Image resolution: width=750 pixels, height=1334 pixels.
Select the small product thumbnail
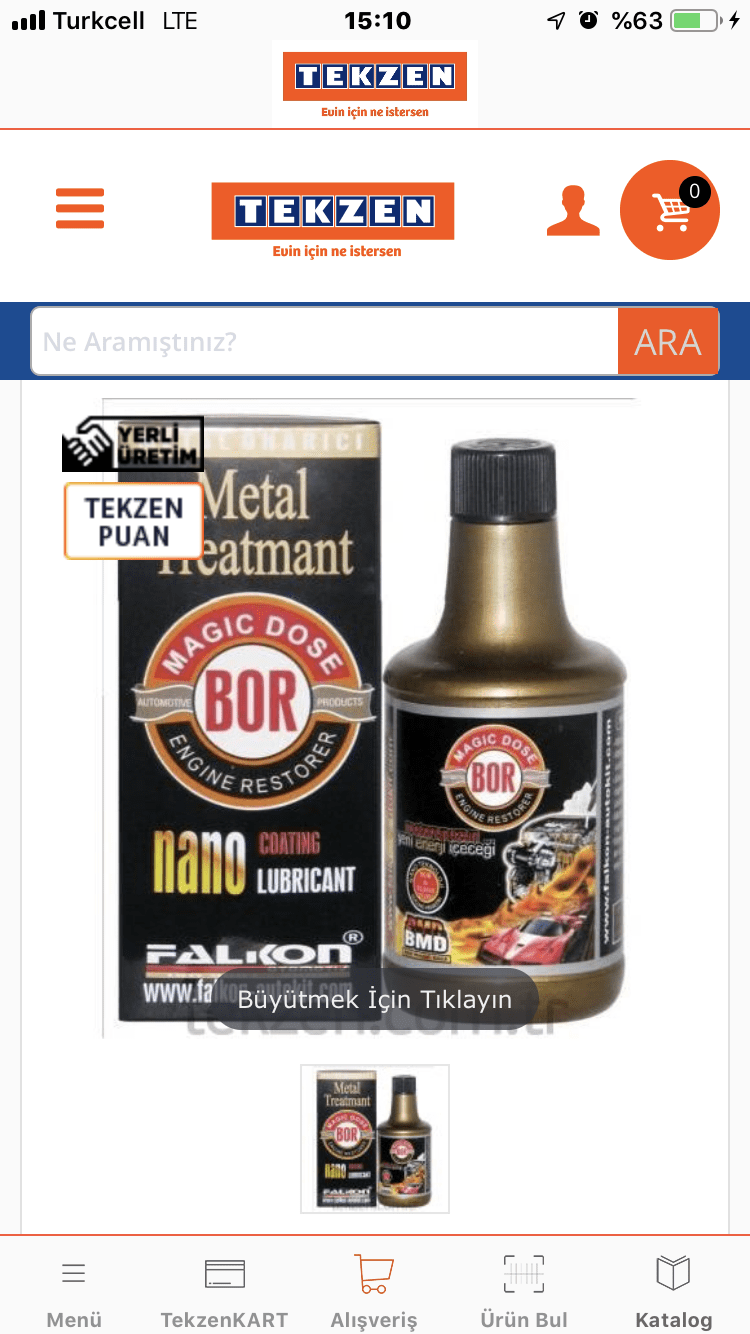375,1139
